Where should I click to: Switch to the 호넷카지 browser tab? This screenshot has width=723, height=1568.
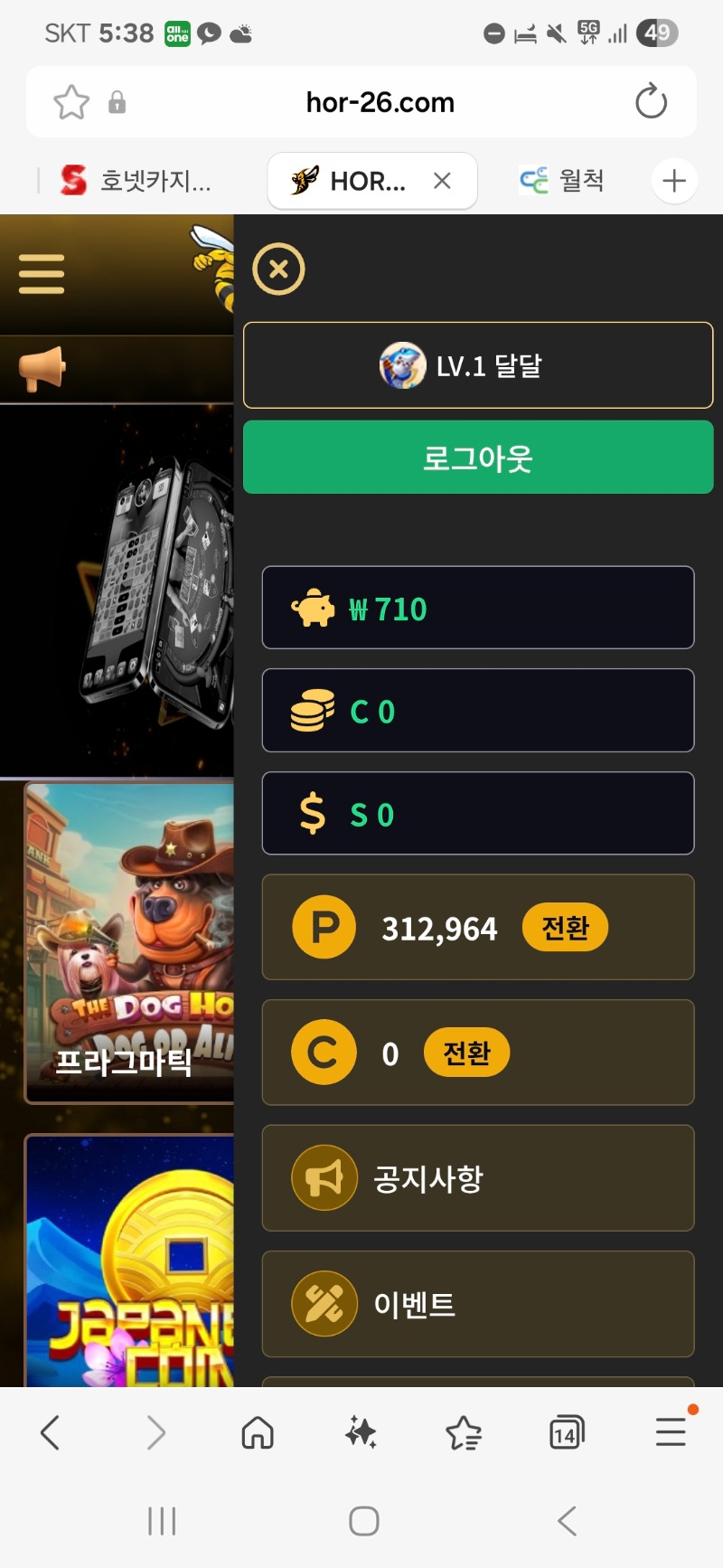click(x=136, y=181)
